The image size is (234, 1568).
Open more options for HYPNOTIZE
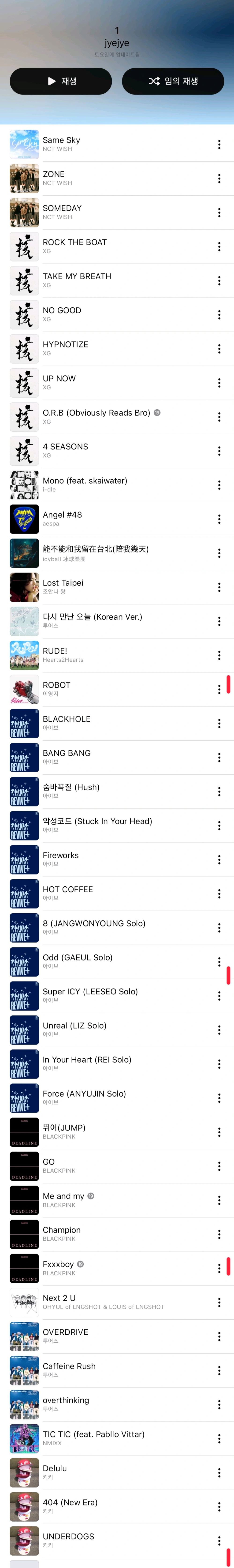219,349
